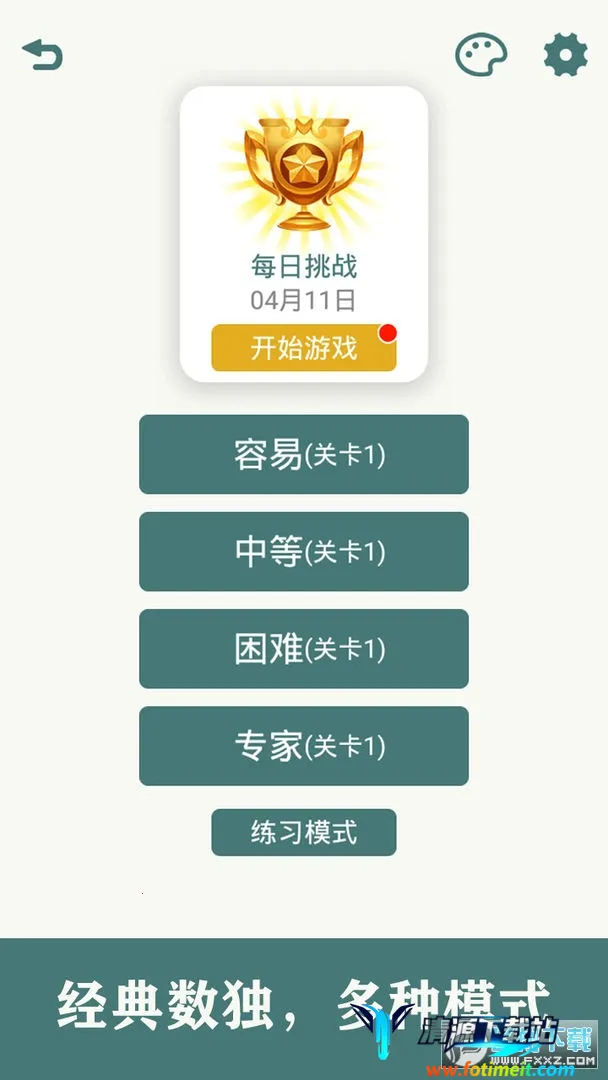Start the daily challenge game
This screenshot has width=608, height=1080.
303,348
